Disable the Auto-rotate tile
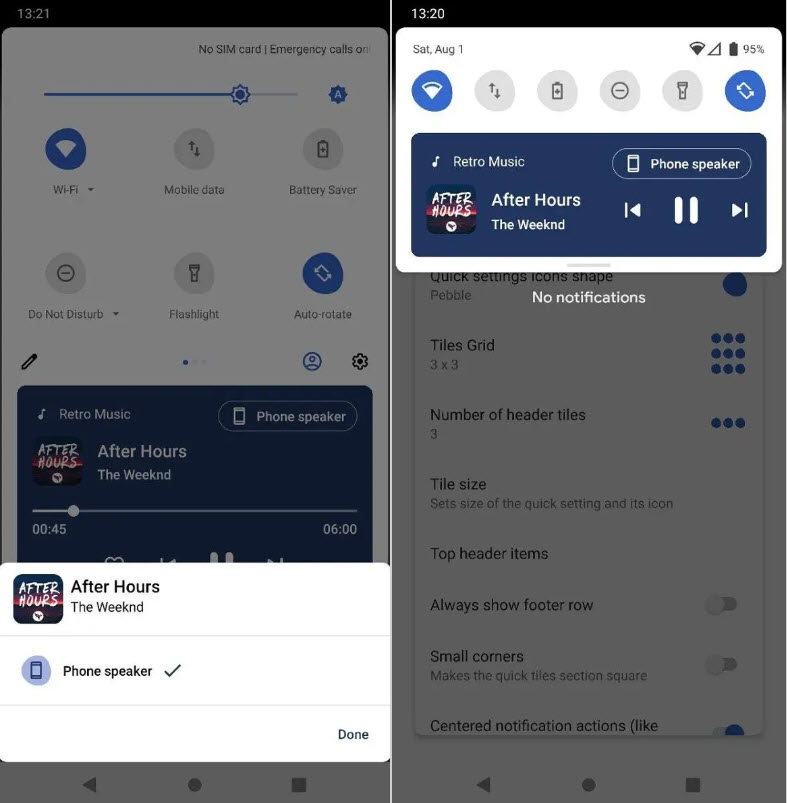Image resolution: width=787 pixels, height=803 pixels. point(322,273)
